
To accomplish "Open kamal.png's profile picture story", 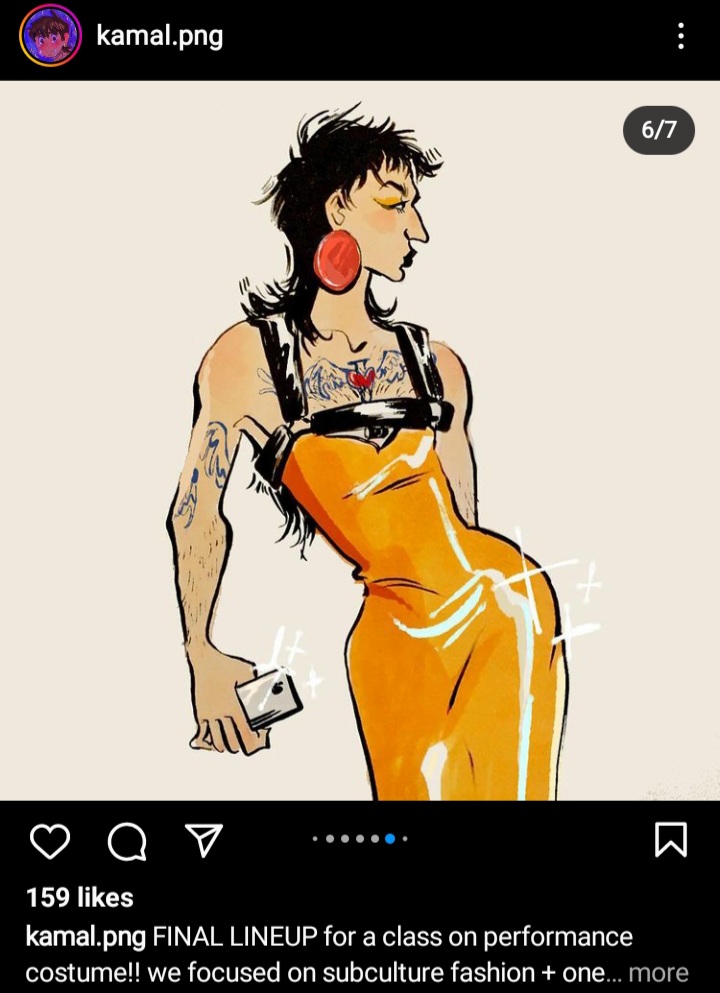I will tap(50, 36).
